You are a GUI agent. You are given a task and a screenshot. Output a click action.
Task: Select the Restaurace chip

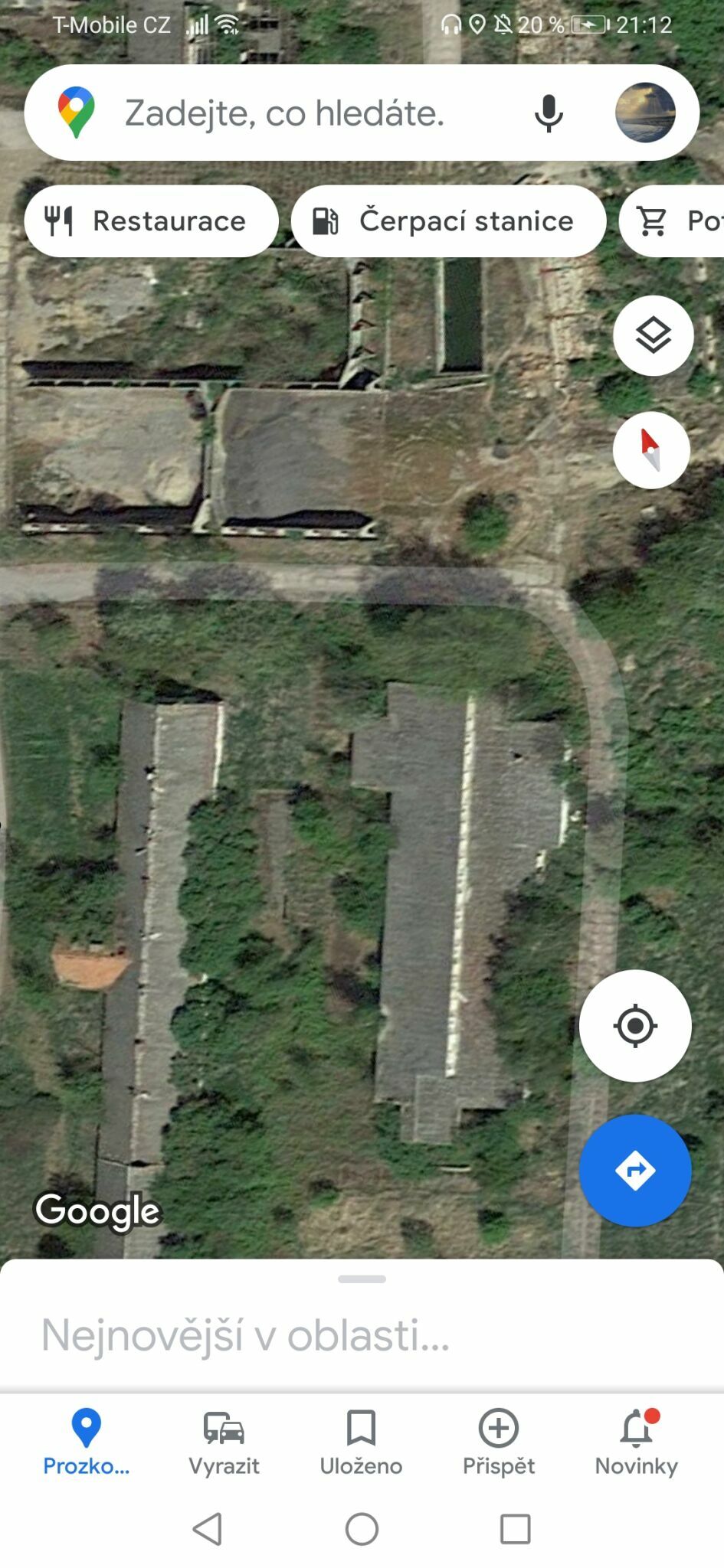pyautogui.click(x=151, y=221)
